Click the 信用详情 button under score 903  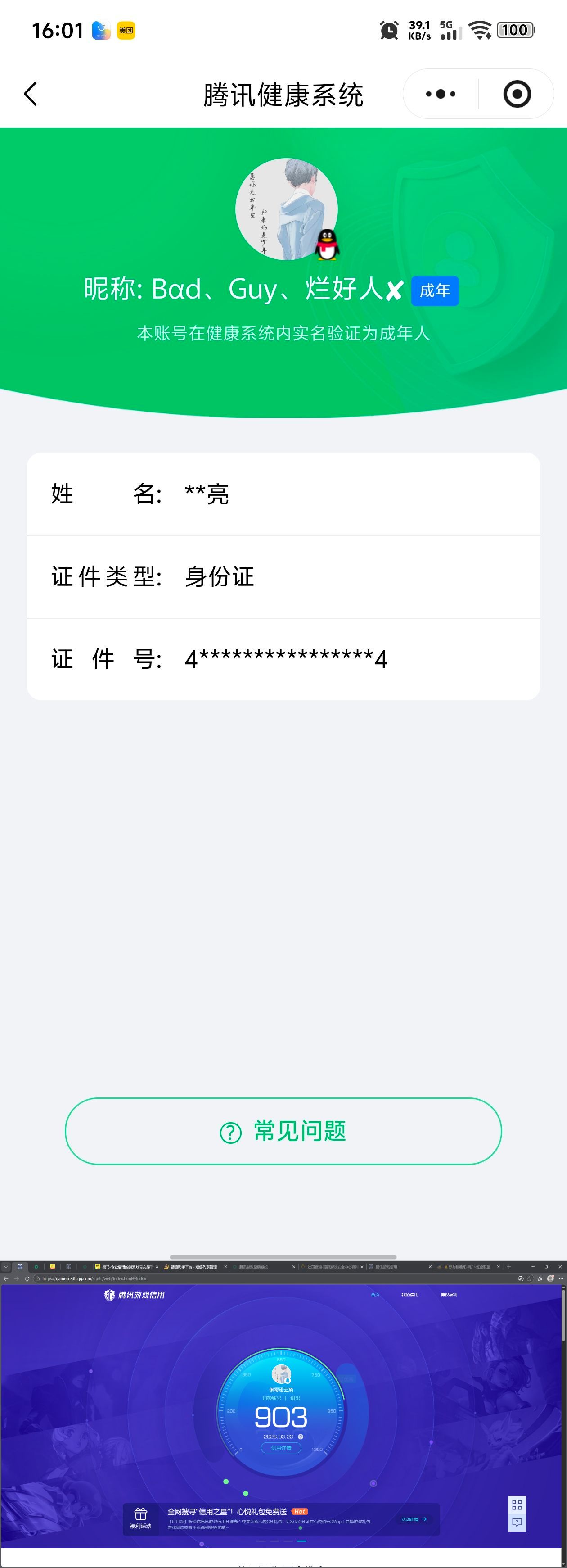coord(282,1449)
